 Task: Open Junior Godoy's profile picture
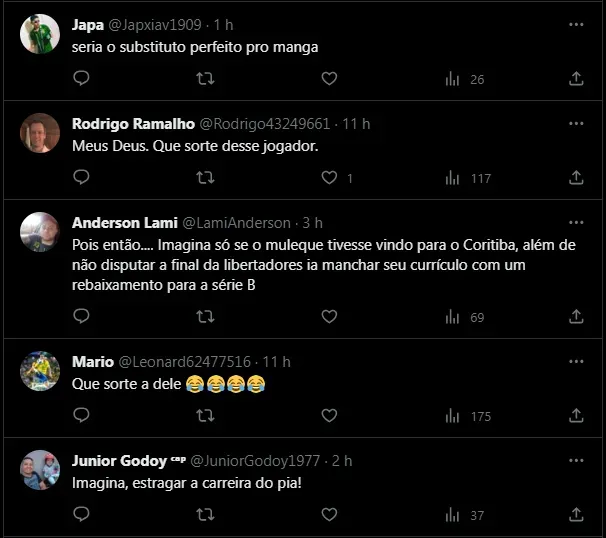pos(40,470)
